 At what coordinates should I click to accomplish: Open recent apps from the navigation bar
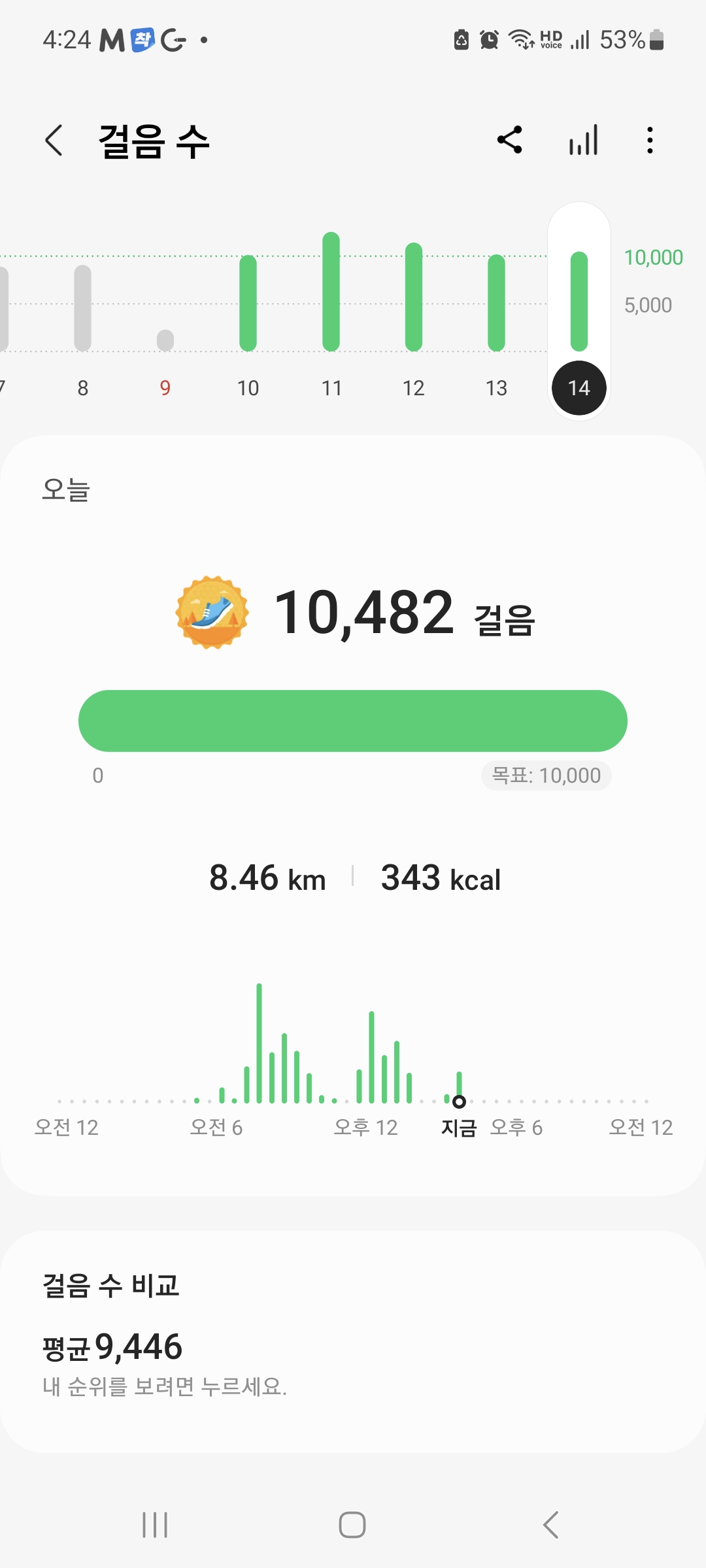pos(156,1525)
